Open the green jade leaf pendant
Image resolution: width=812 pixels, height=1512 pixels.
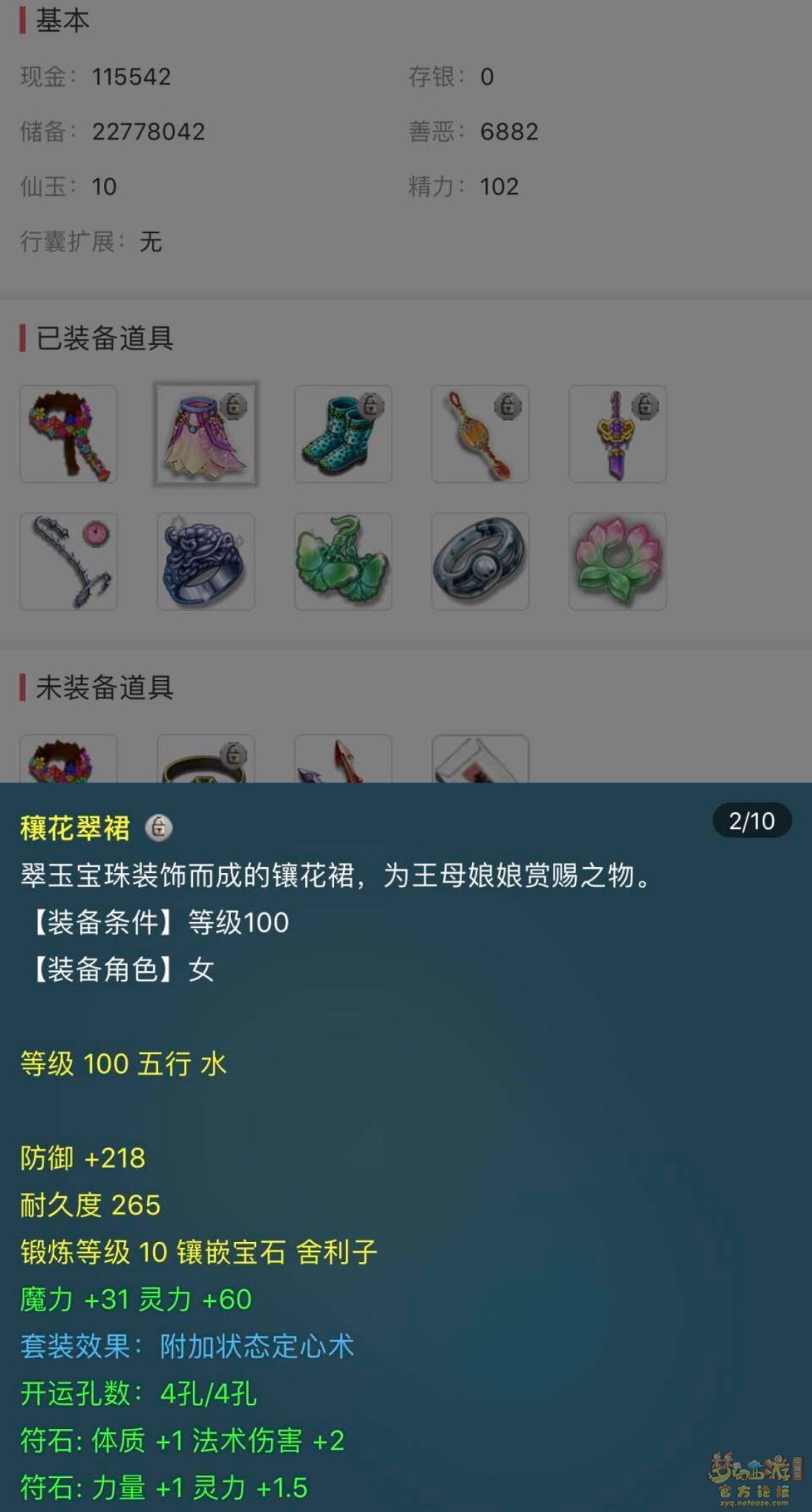(x=343, y=561)
